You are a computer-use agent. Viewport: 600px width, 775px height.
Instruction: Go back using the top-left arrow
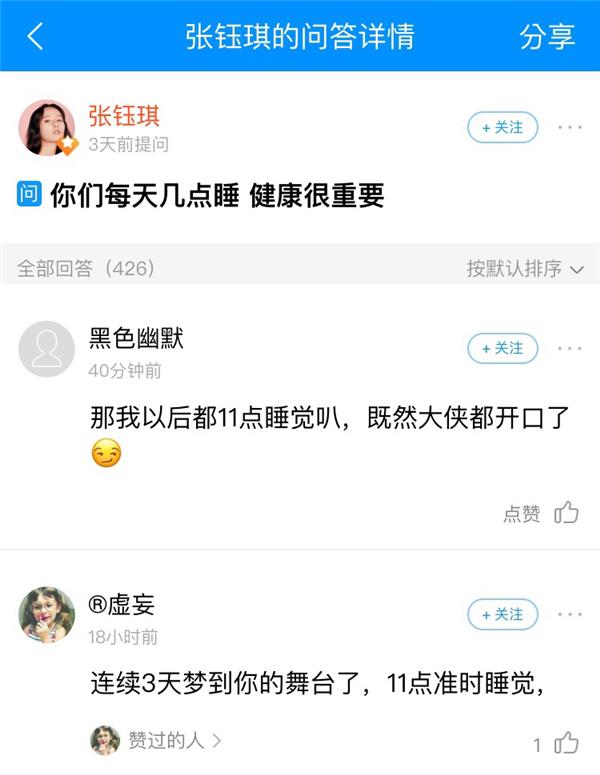point(36,37)
